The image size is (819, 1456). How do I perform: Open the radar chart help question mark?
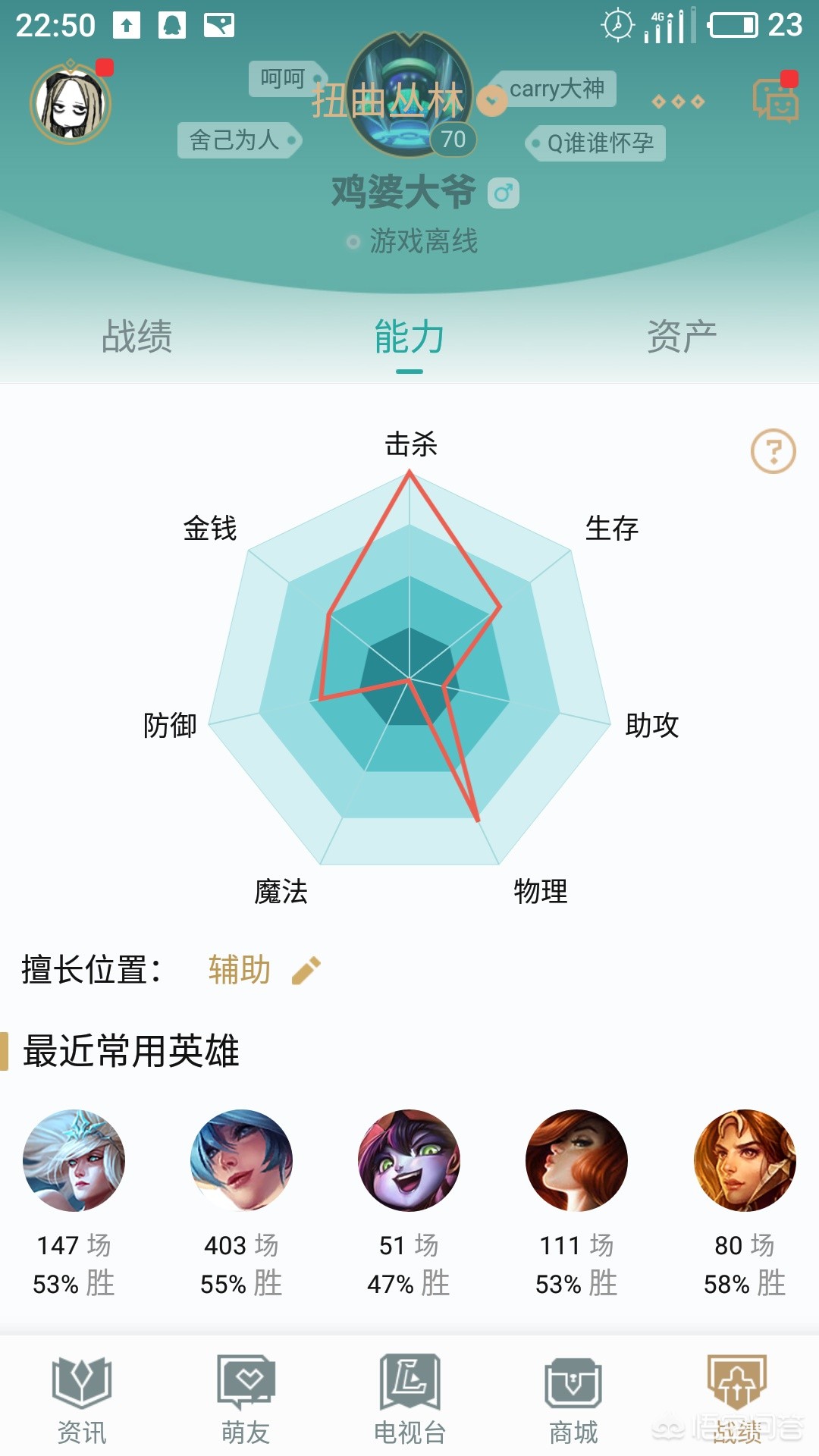pyautogui.click(x=773, y=452)
